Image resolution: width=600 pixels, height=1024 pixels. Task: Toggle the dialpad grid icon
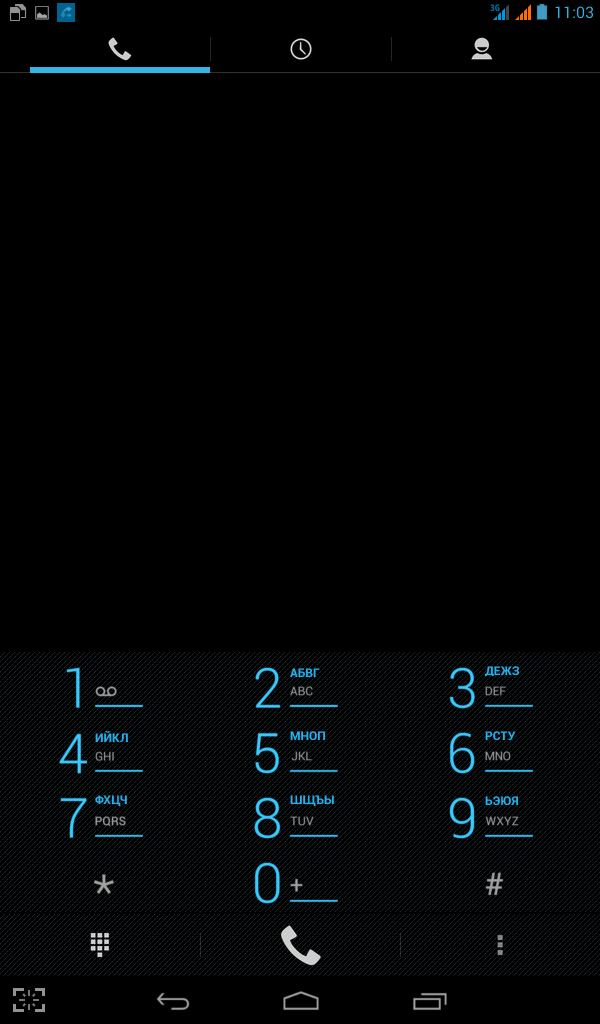pos(100,944)
